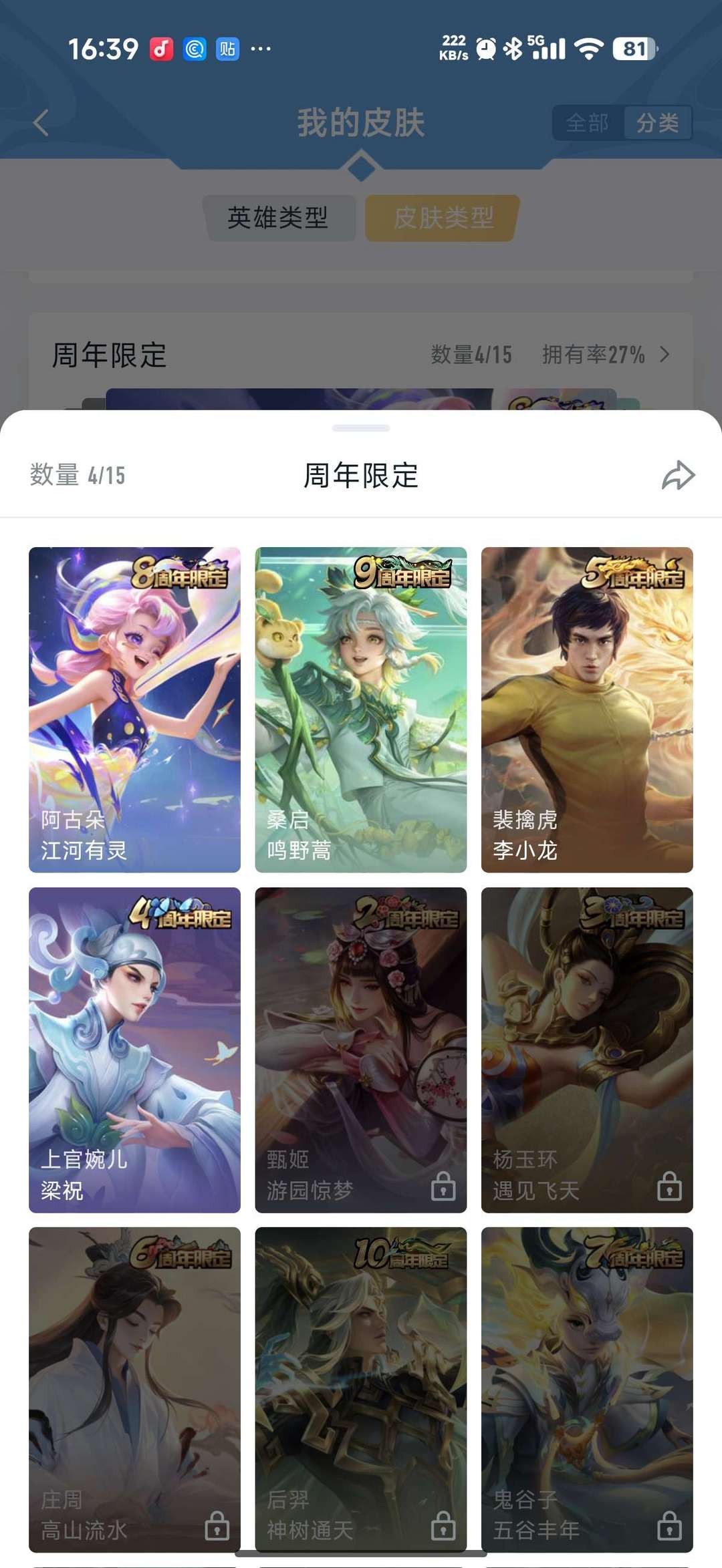Tap locked 鬼谷子 五谷丰年 skin
This screenshot has width=722, height=1568.
587,1389
